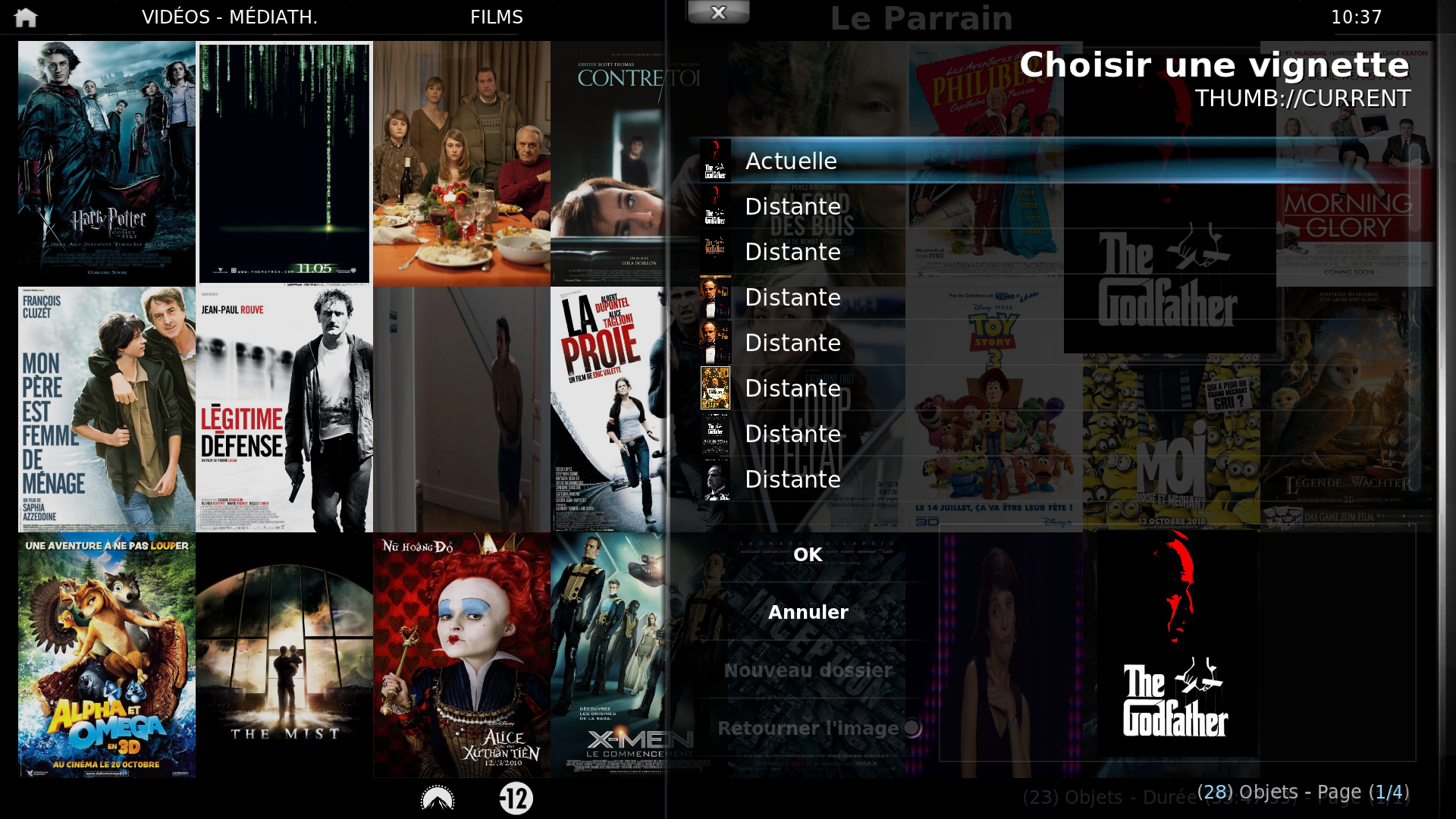Viewport: 1456px width, 819px height.
Task: Open the Alpha et Omega 3D poster
Action: tap(106, 655)
